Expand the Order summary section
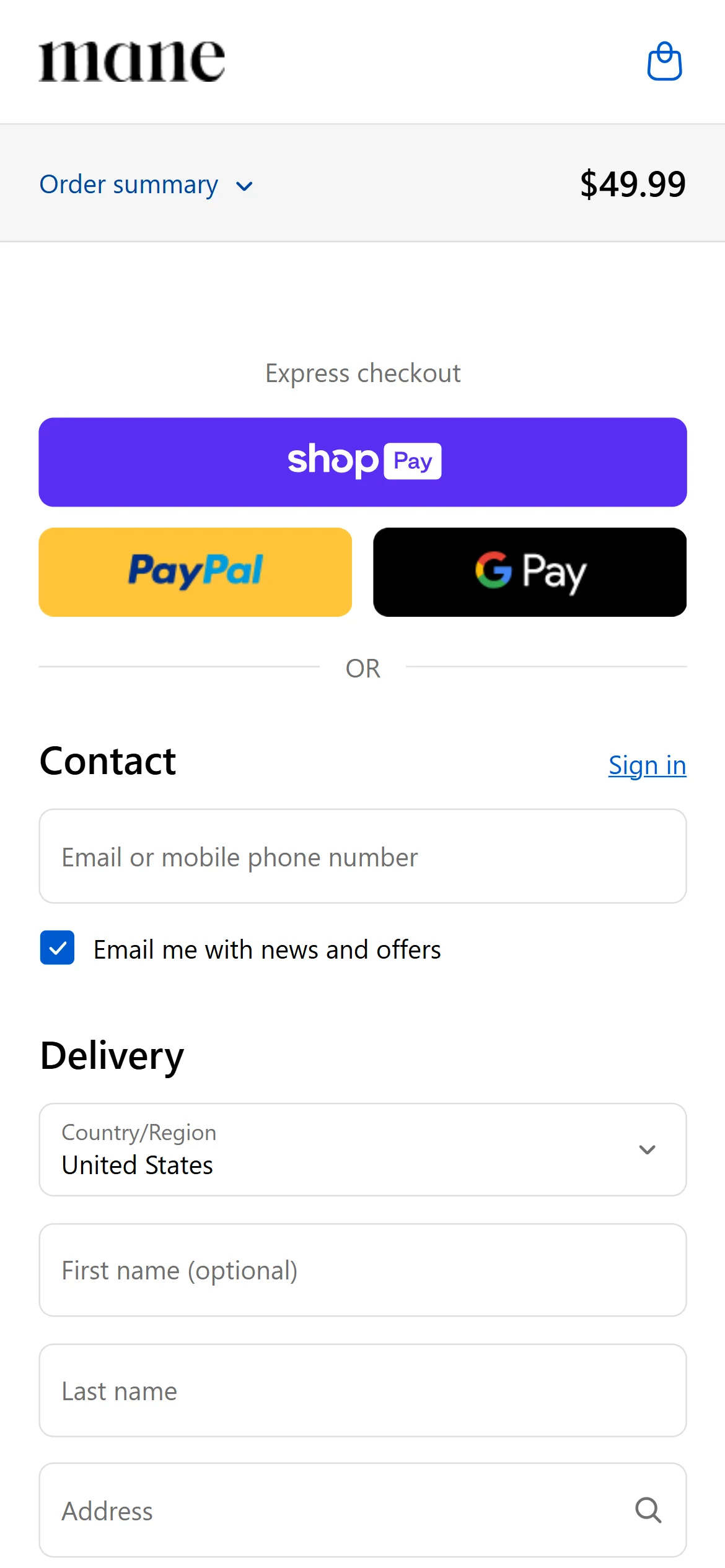This screenshot has height=1568, width=725. (146, 185)
